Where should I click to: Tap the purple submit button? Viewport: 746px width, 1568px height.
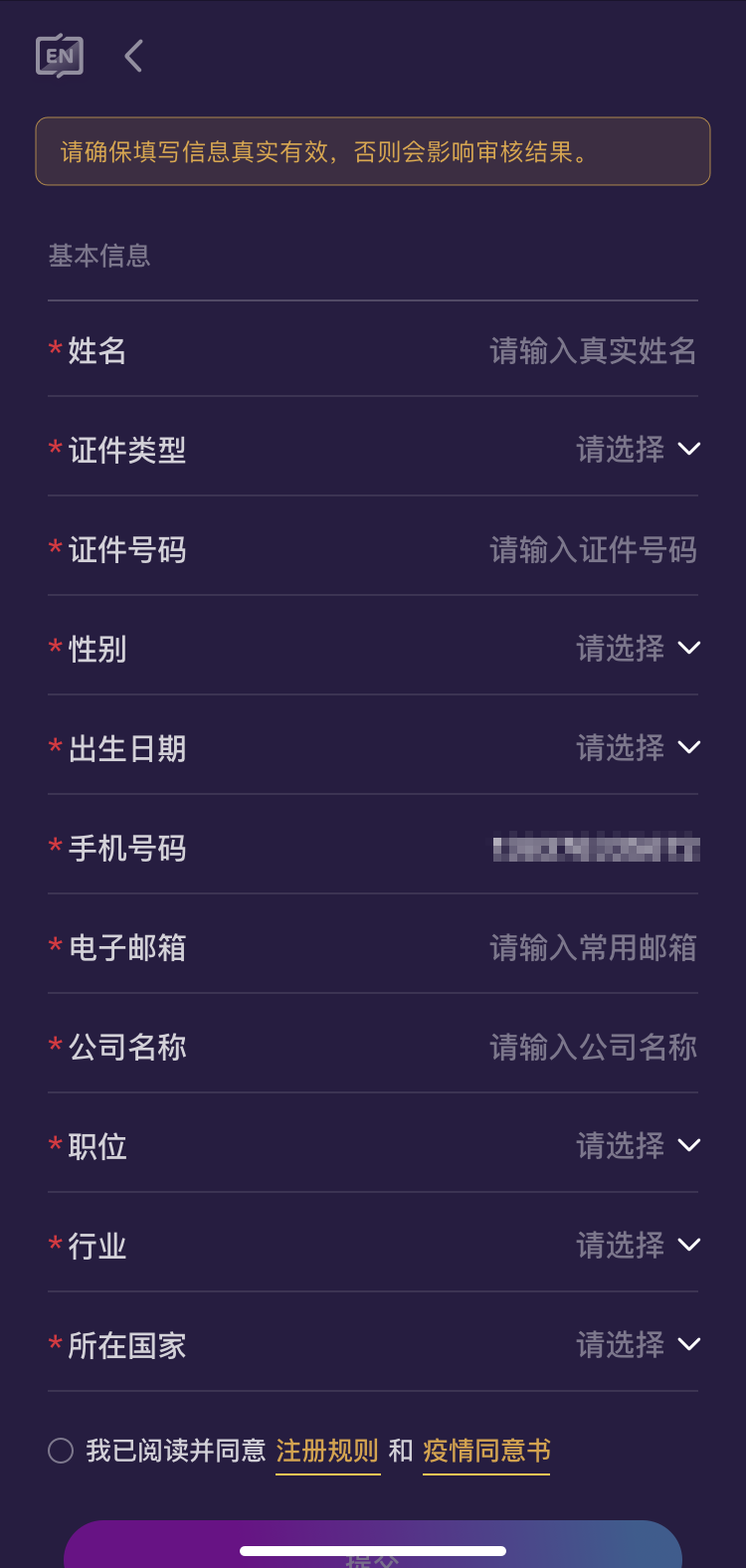click(373, 1544)
